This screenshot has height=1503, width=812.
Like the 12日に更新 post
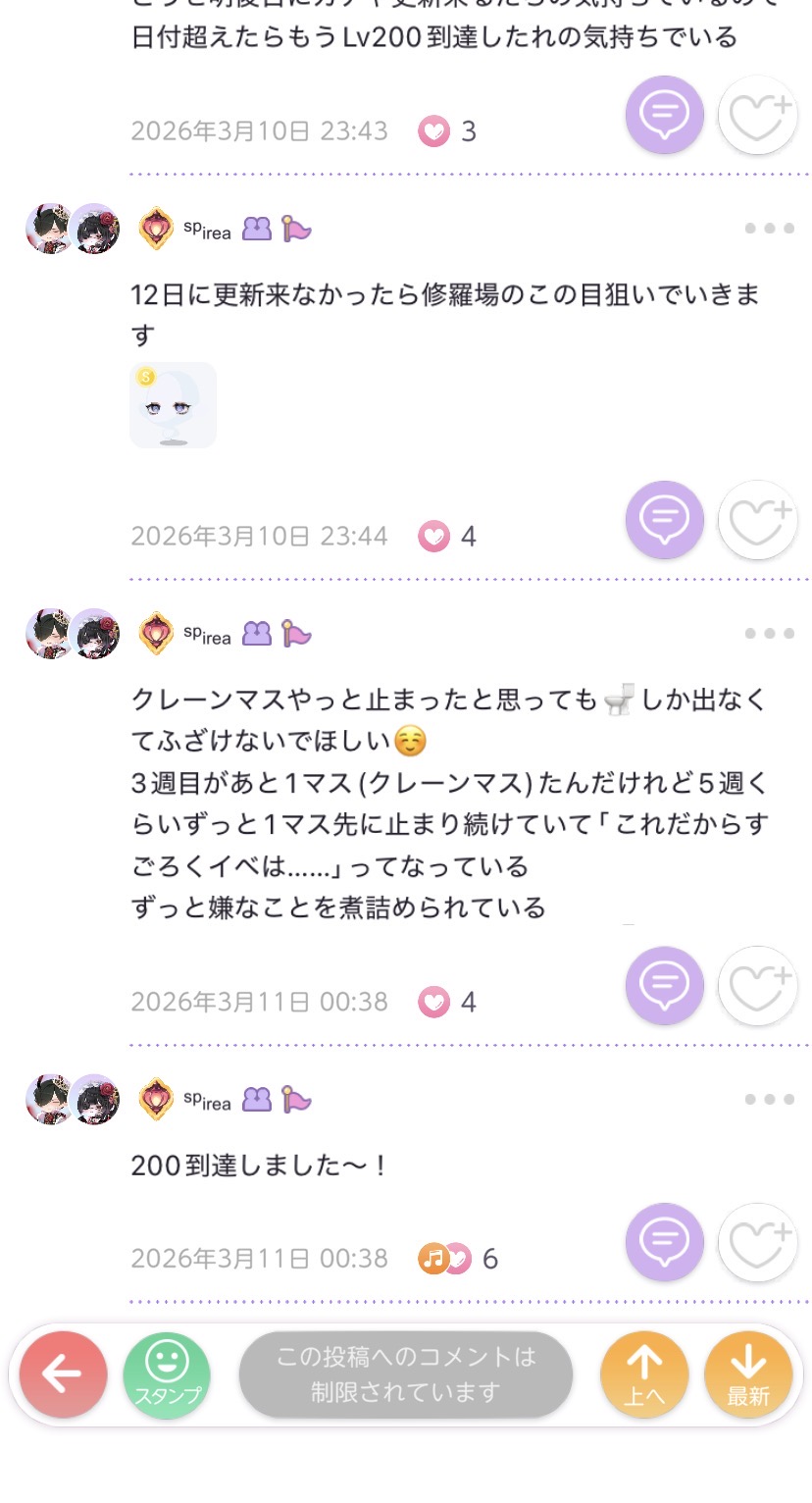pyautogui.click(x=758, y=520)
